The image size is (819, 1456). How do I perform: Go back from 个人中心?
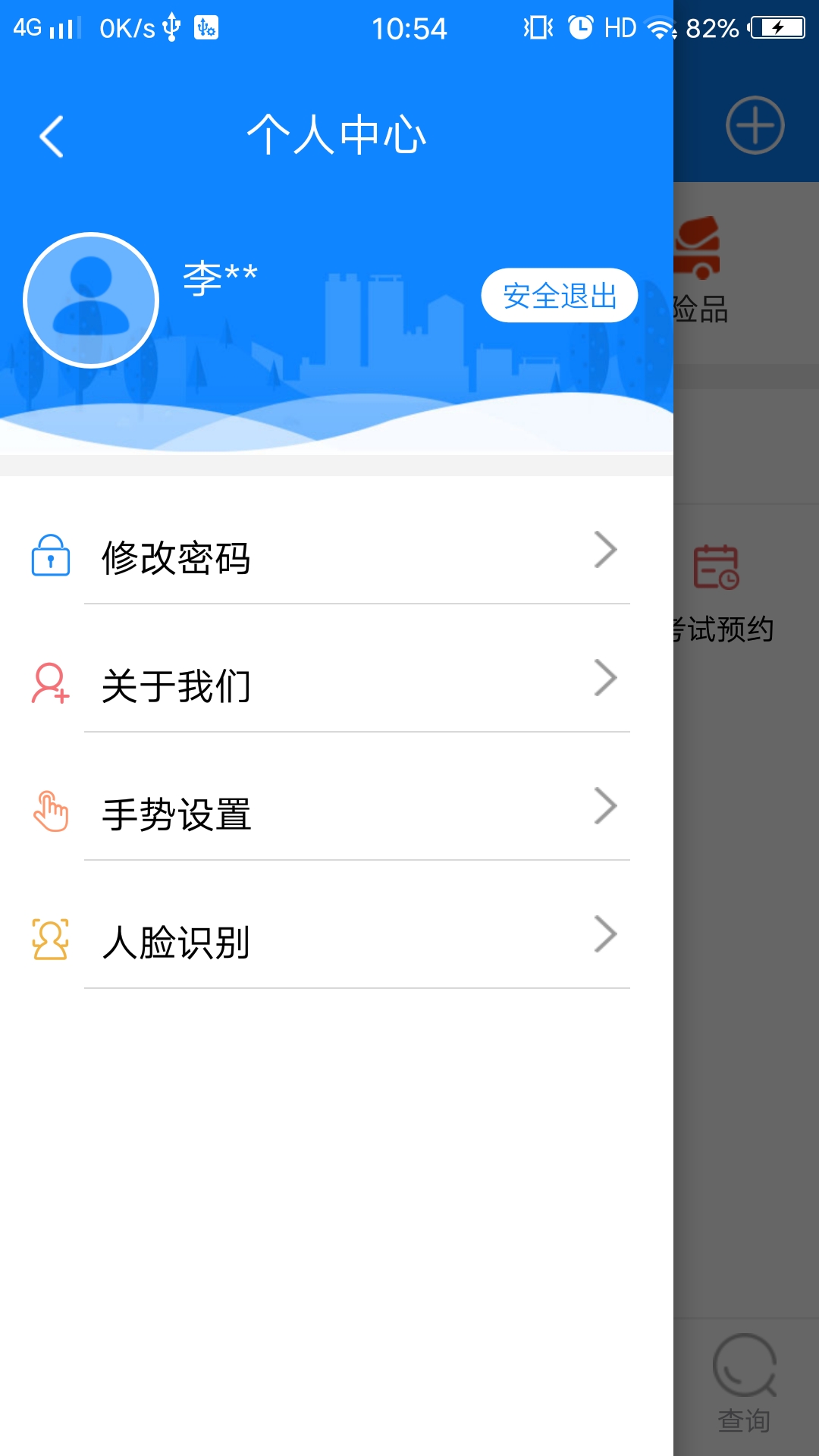(x=52, y=137)
